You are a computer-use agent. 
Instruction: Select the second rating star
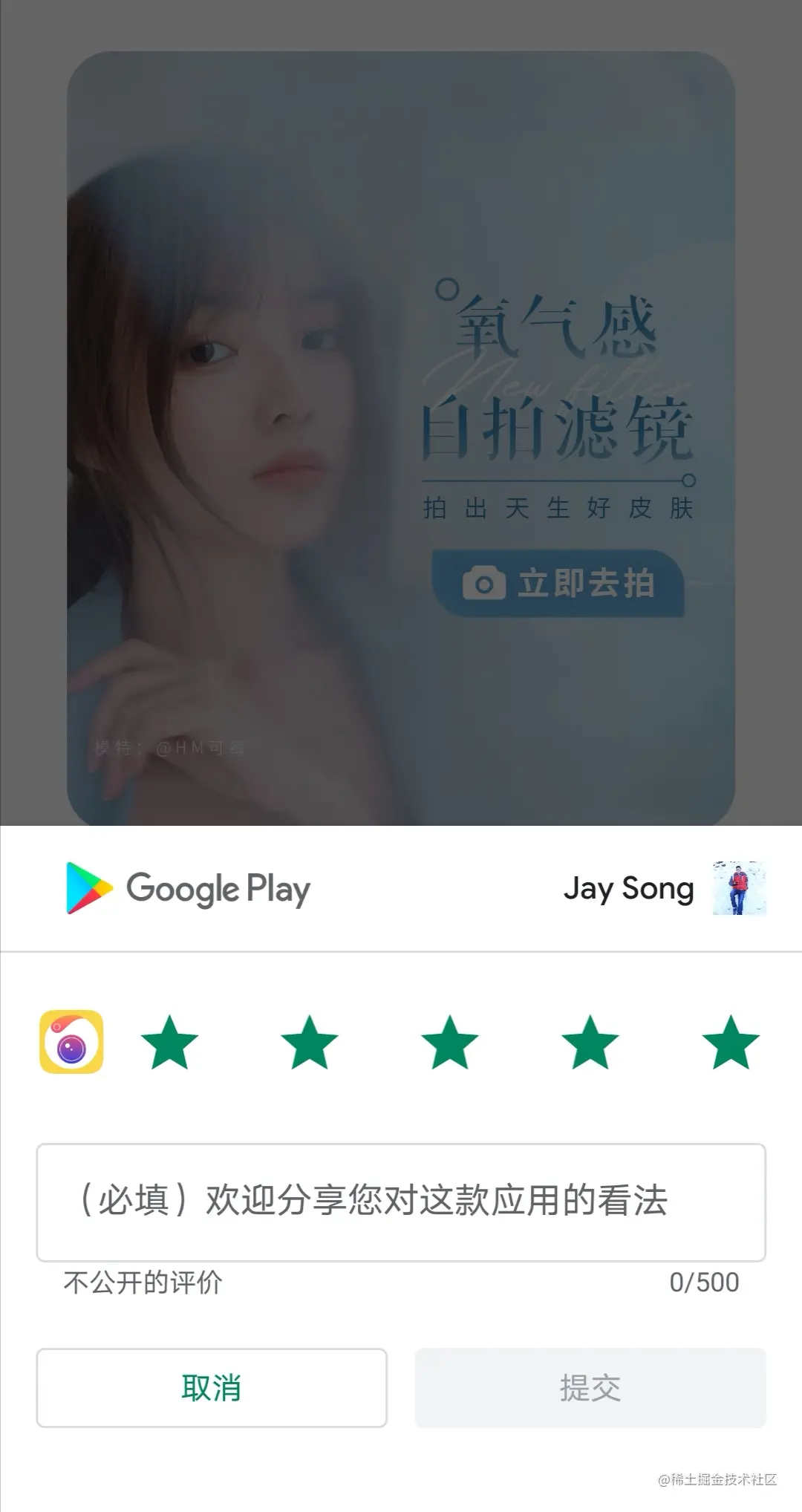310,1042
